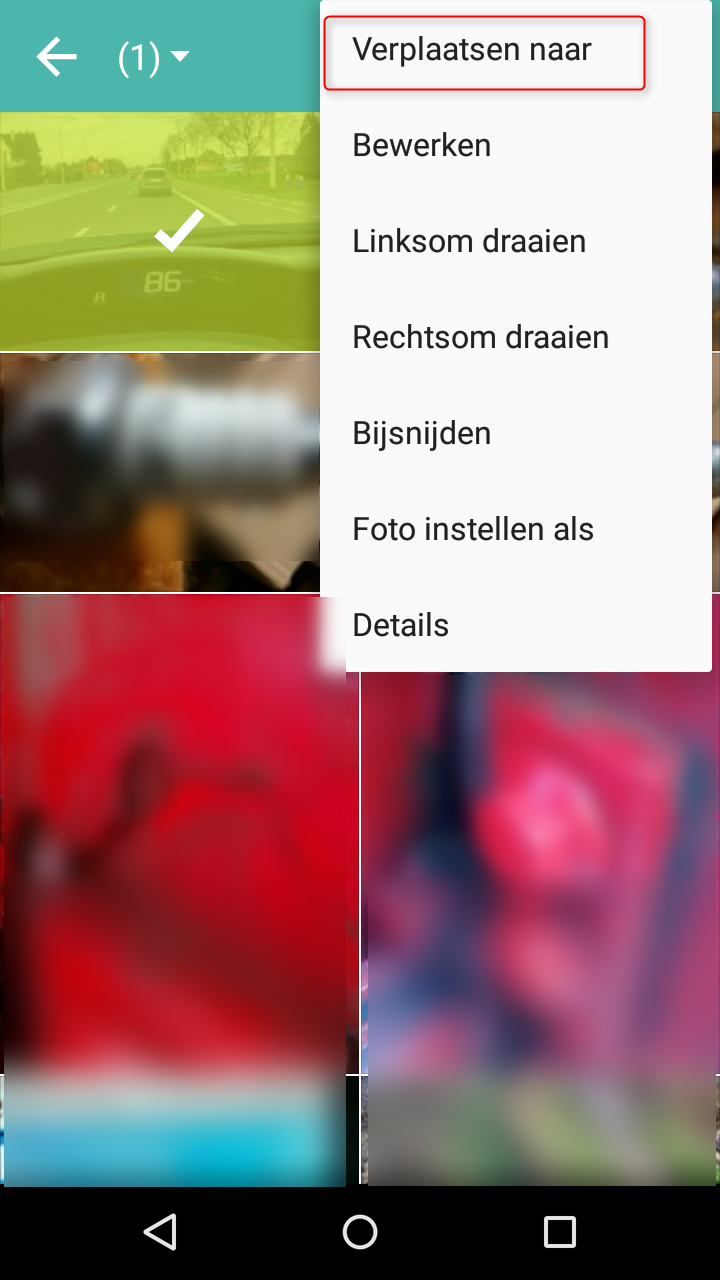
Task: Open the recent apps overview
Action: [x=560, y=1232]
